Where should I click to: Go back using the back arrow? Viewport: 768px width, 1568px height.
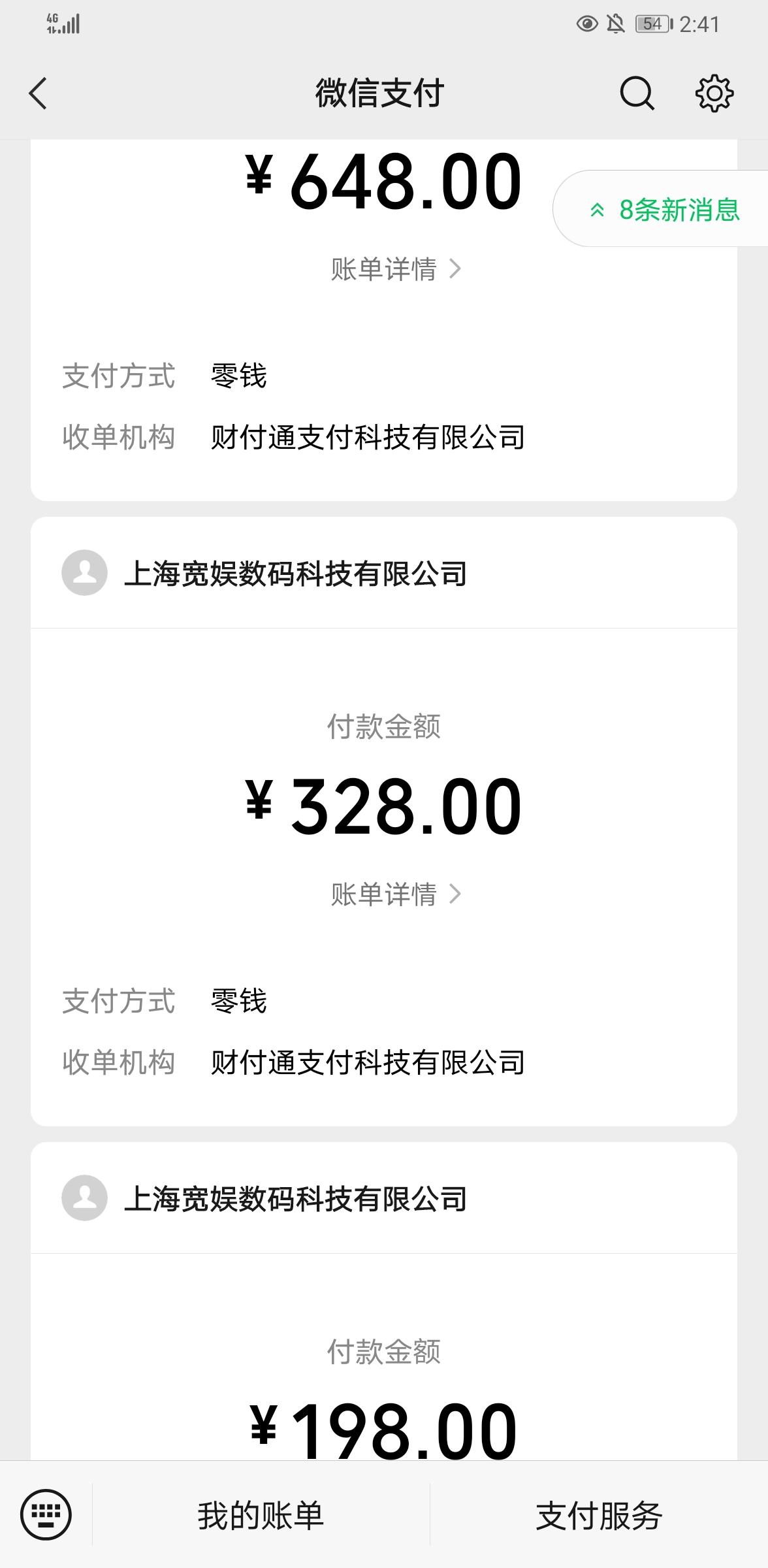click(x=39, y=93)
